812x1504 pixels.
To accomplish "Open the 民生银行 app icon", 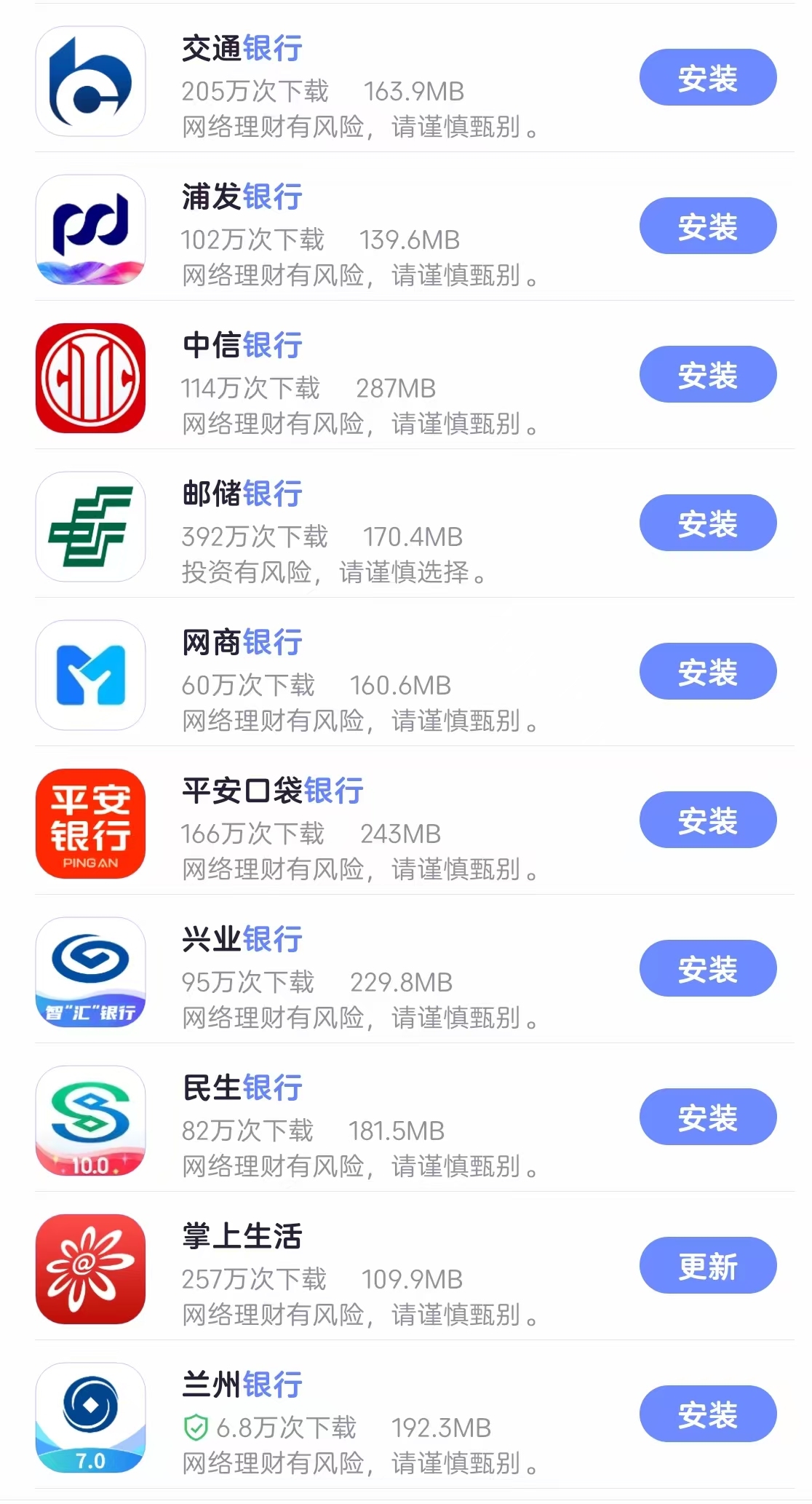I will 90,1122.
